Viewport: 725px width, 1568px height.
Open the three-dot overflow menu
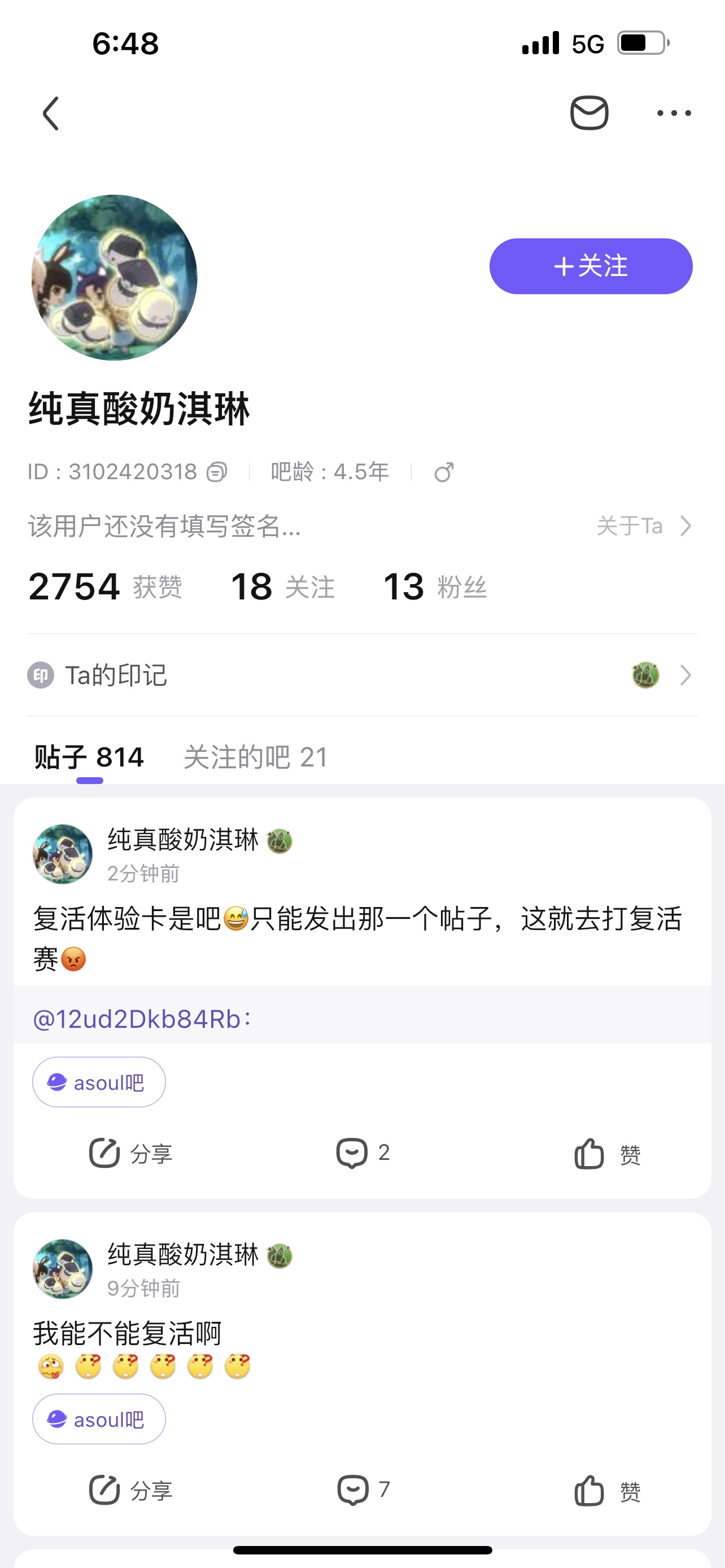[674, 113]
